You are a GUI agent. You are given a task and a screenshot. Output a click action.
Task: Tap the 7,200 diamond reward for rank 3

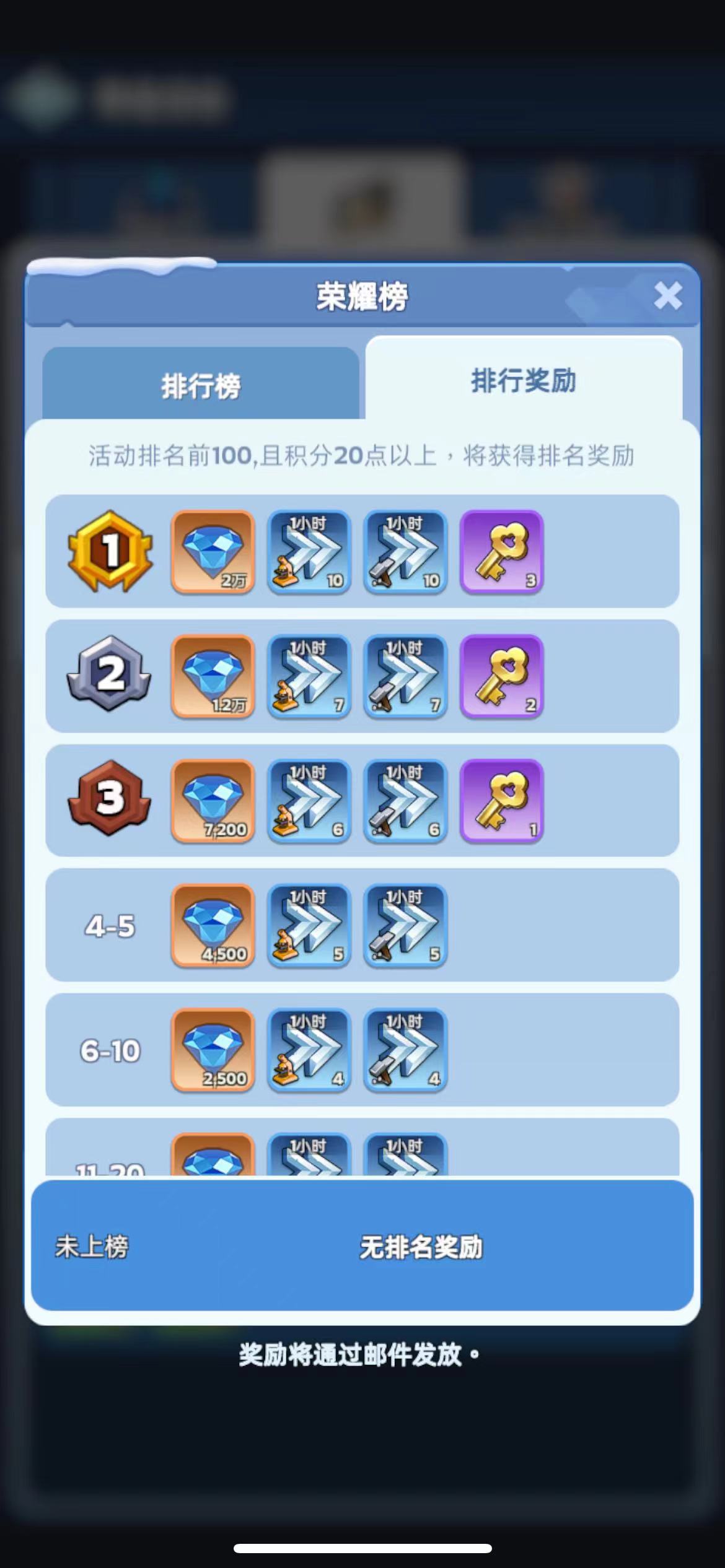pyautogui.click(x=213, y=801)
